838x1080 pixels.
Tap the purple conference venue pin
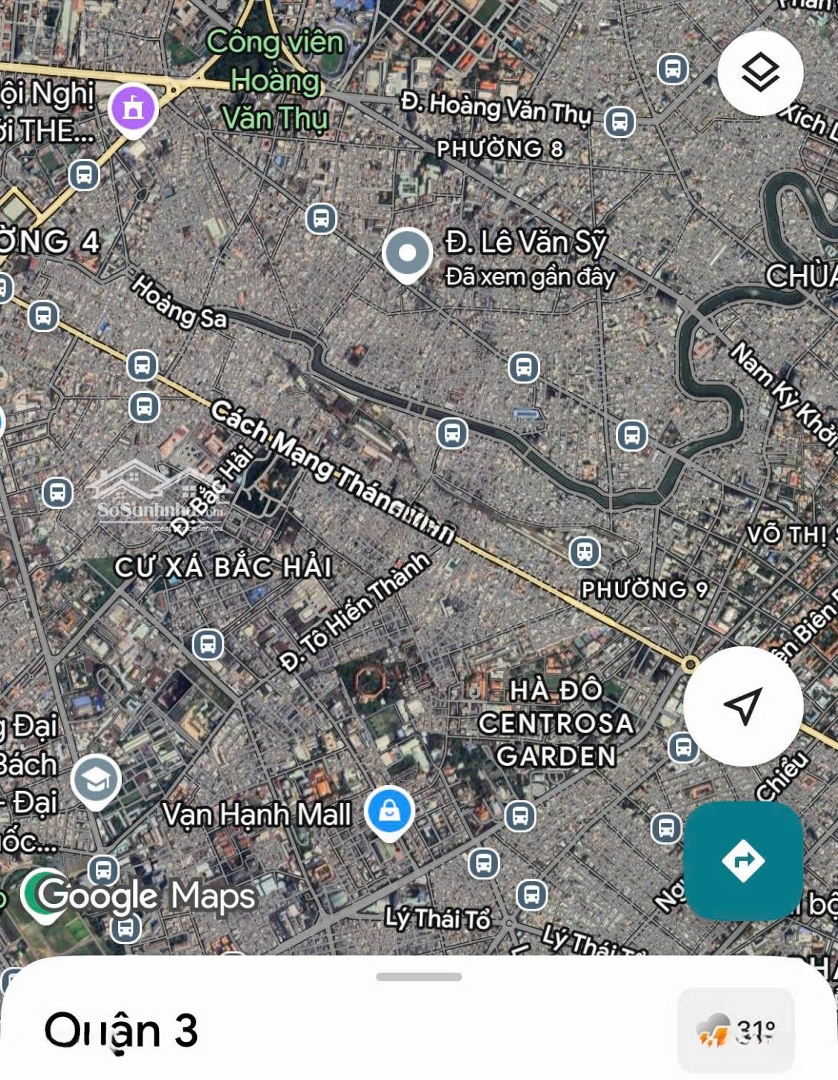[x=132, y=106]
